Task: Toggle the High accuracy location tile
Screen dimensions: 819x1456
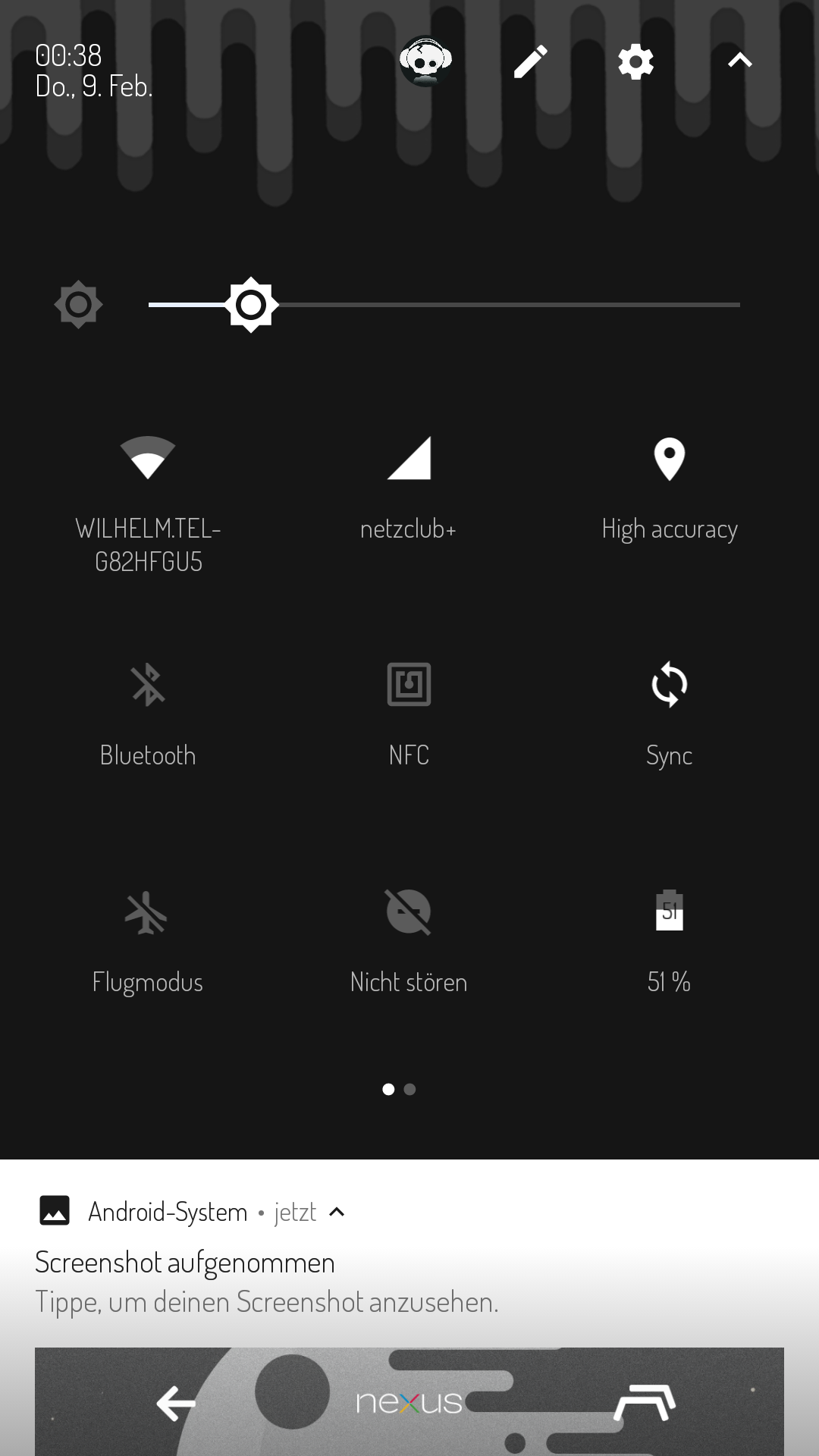Action: click(669, 460)
